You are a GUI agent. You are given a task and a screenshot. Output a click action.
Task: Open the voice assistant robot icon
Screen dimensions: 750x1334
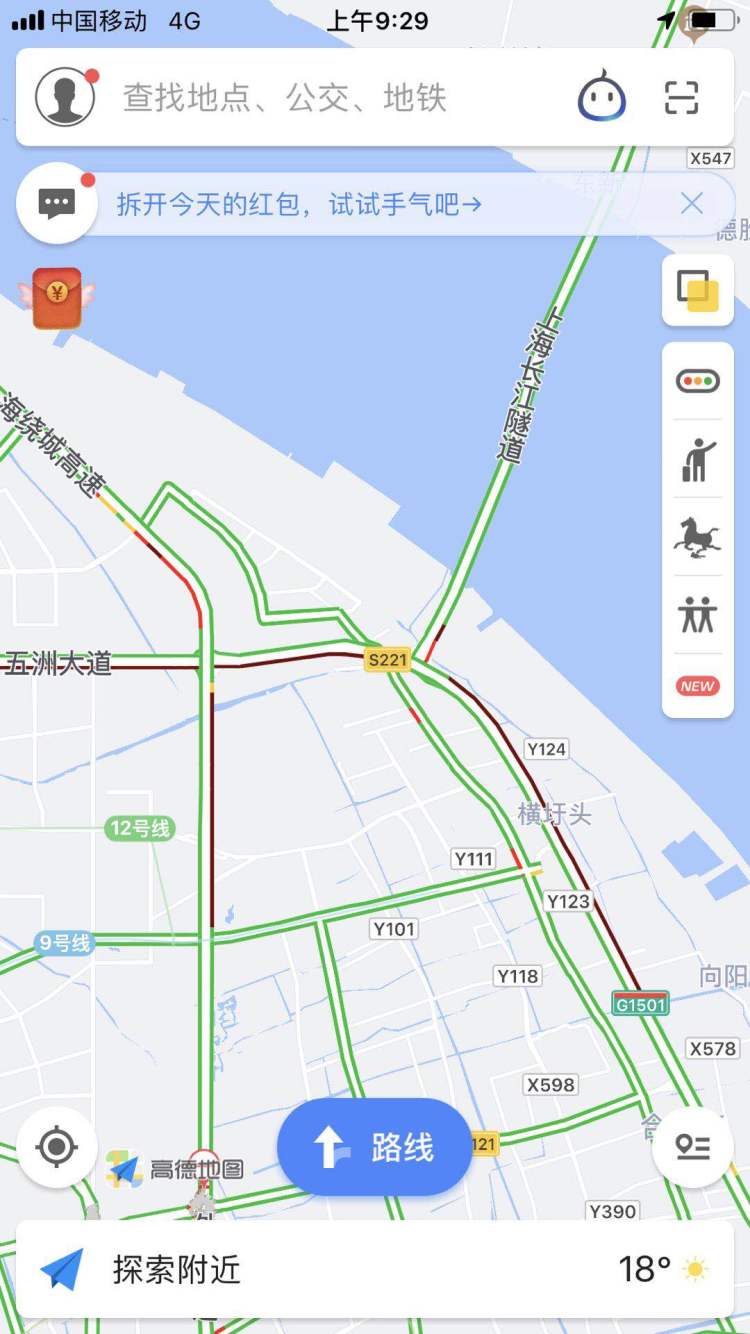point(602,98)
